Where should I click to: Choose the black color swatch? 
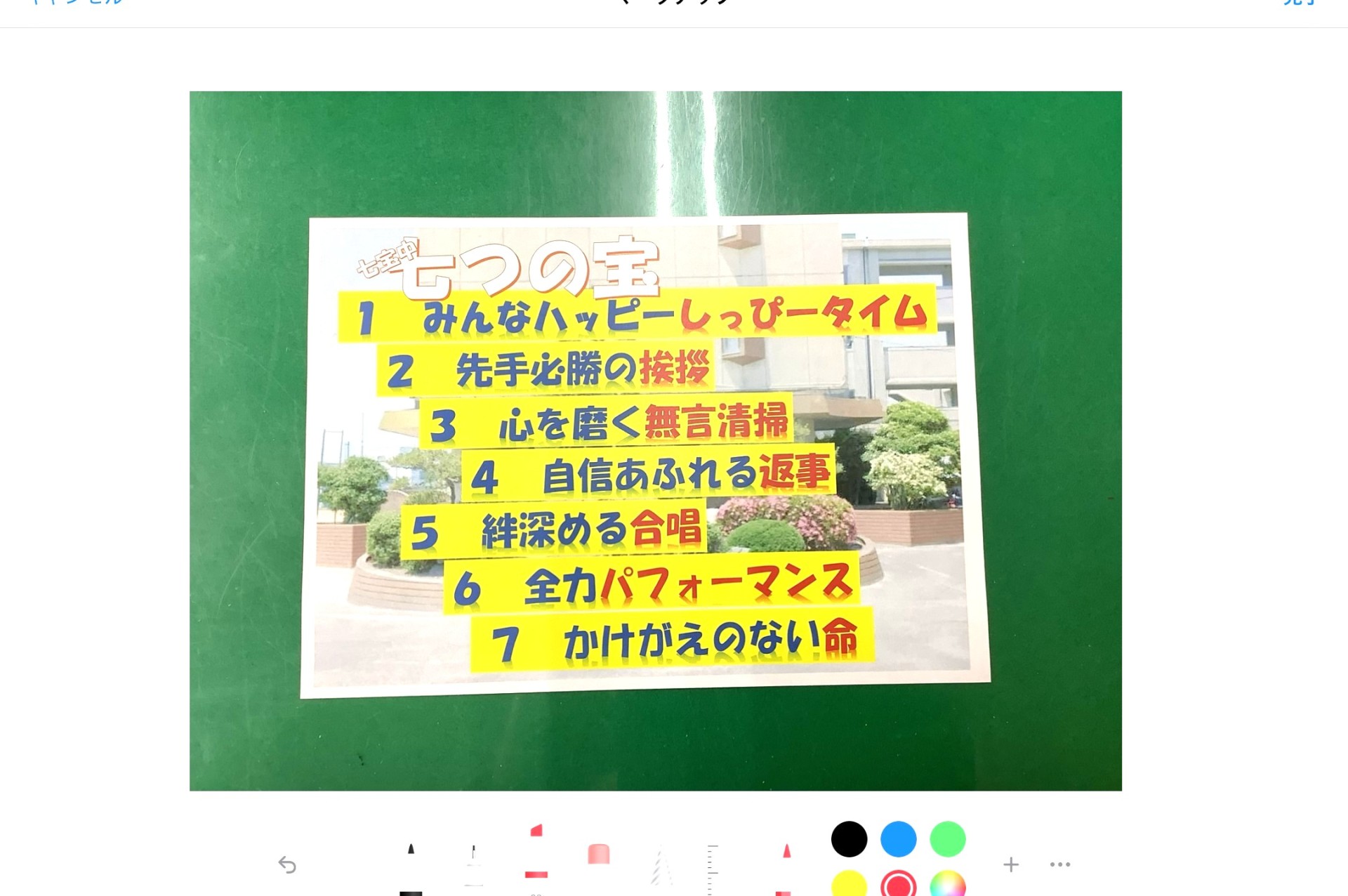[x=849, y=839]
